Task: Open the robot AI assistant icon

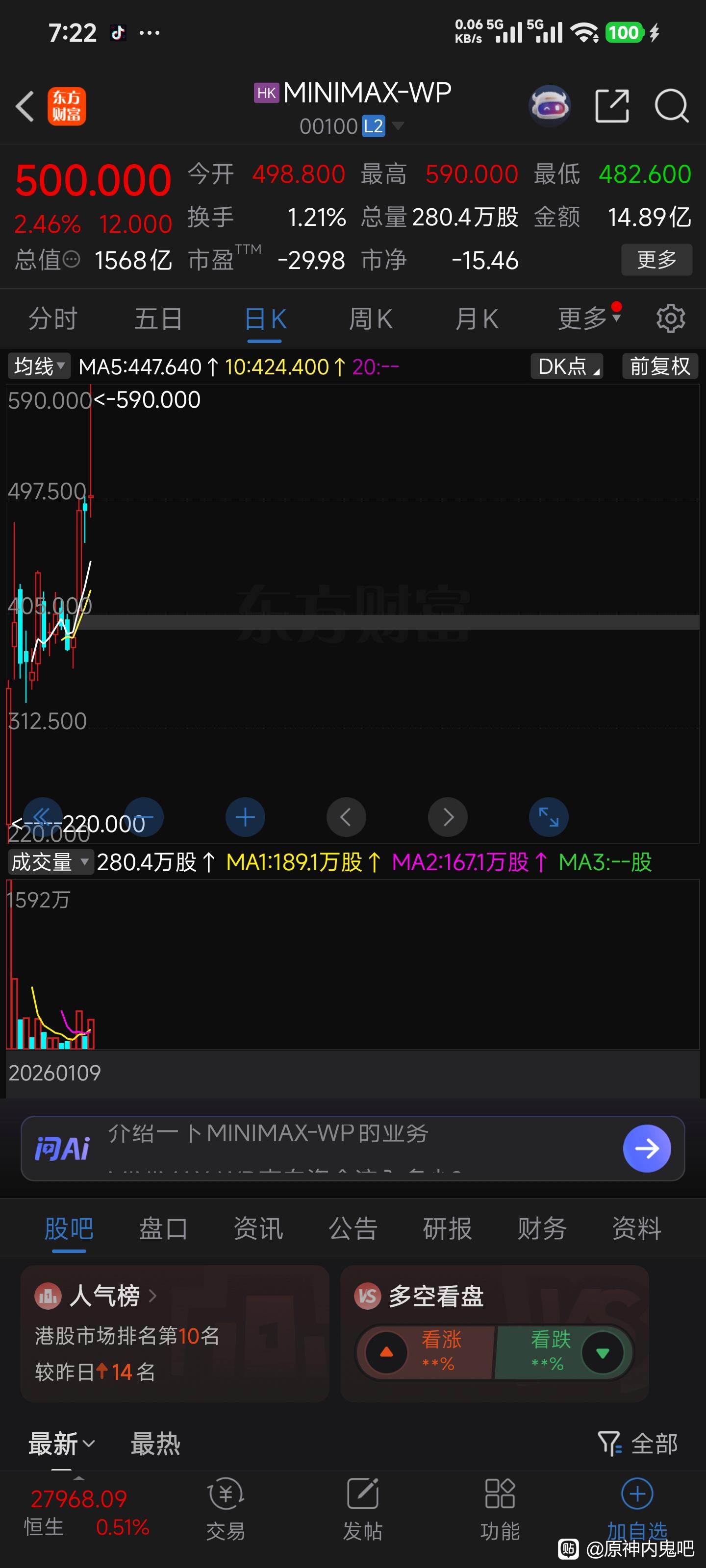Action: click(x=550, y=105)
